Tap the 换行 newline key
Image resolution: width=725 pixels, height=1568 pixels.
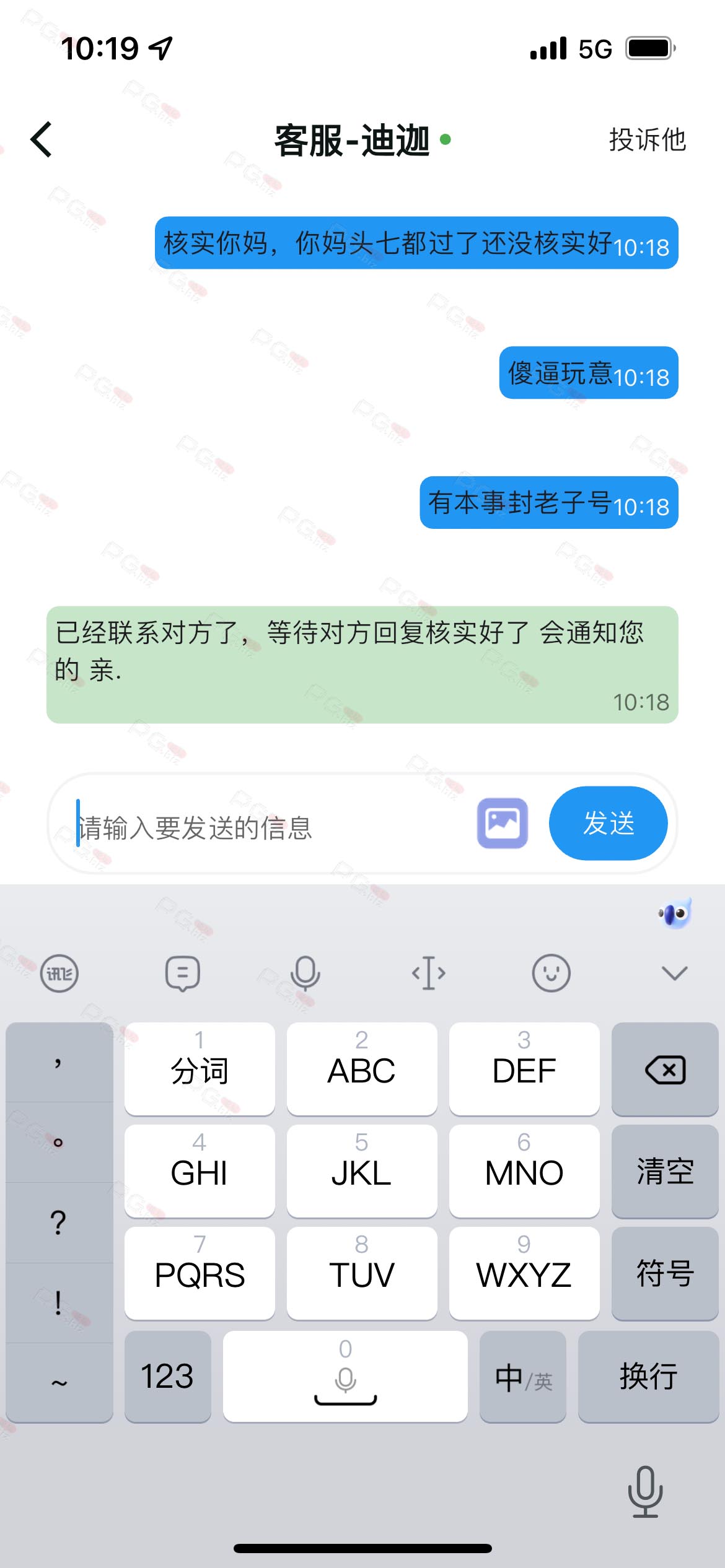[648, 1377]
